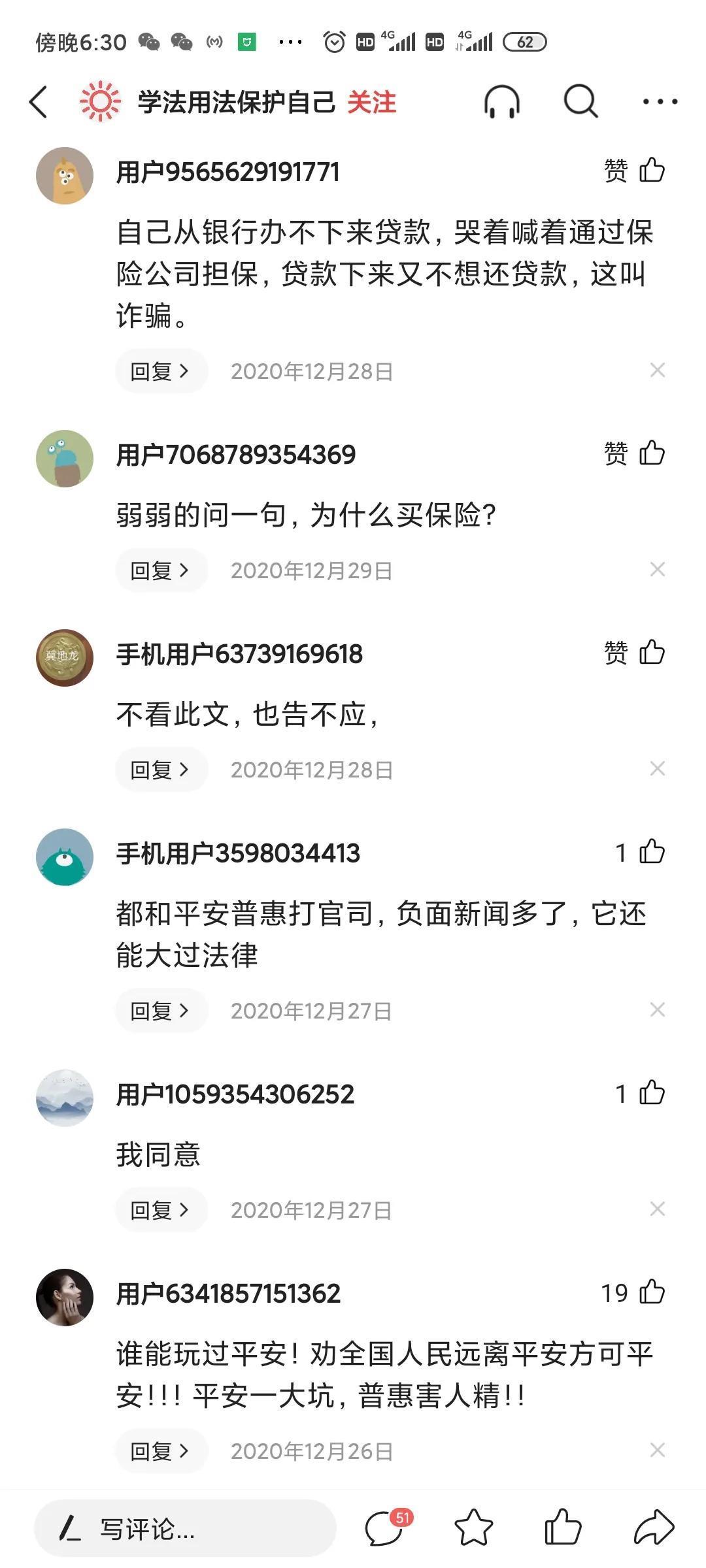Viewport: 706px width, 1568px height.
Task: Like the comment by 用户9565629191771
Action: click(x=651, y=171)
